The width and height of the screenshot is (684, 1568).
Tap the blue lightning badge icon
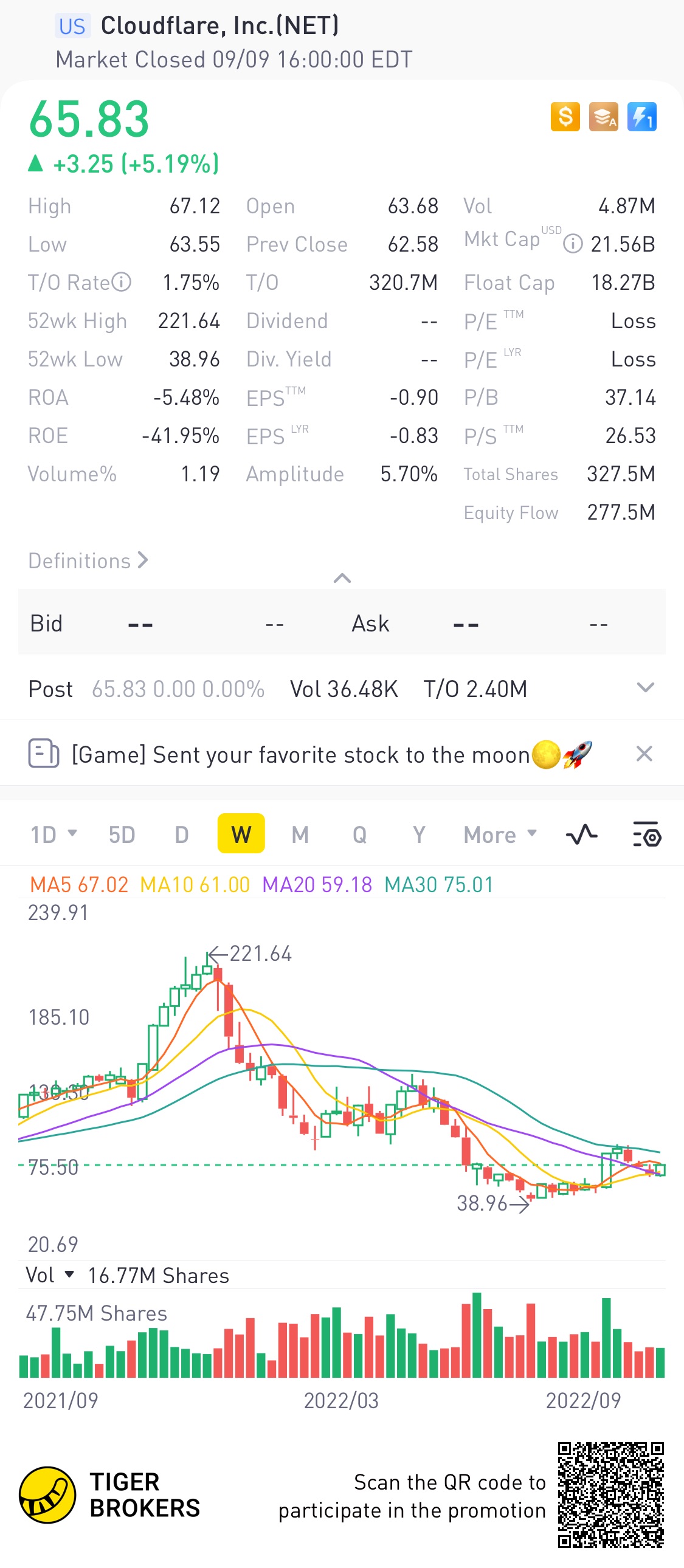tap(641, 117)
